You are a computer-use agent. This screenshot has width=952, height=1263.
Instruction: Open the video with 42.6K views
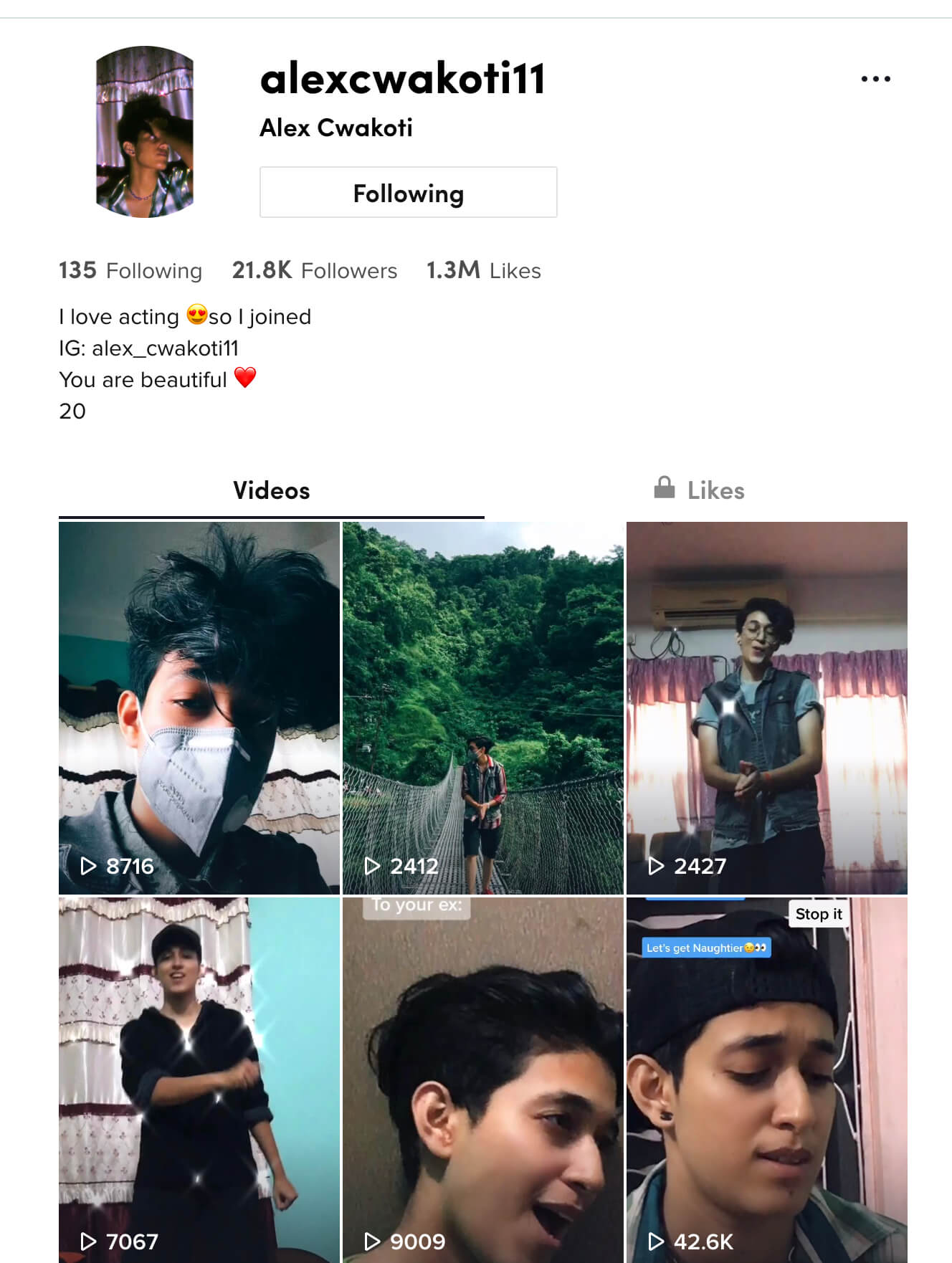click(x=766, y=1079)
